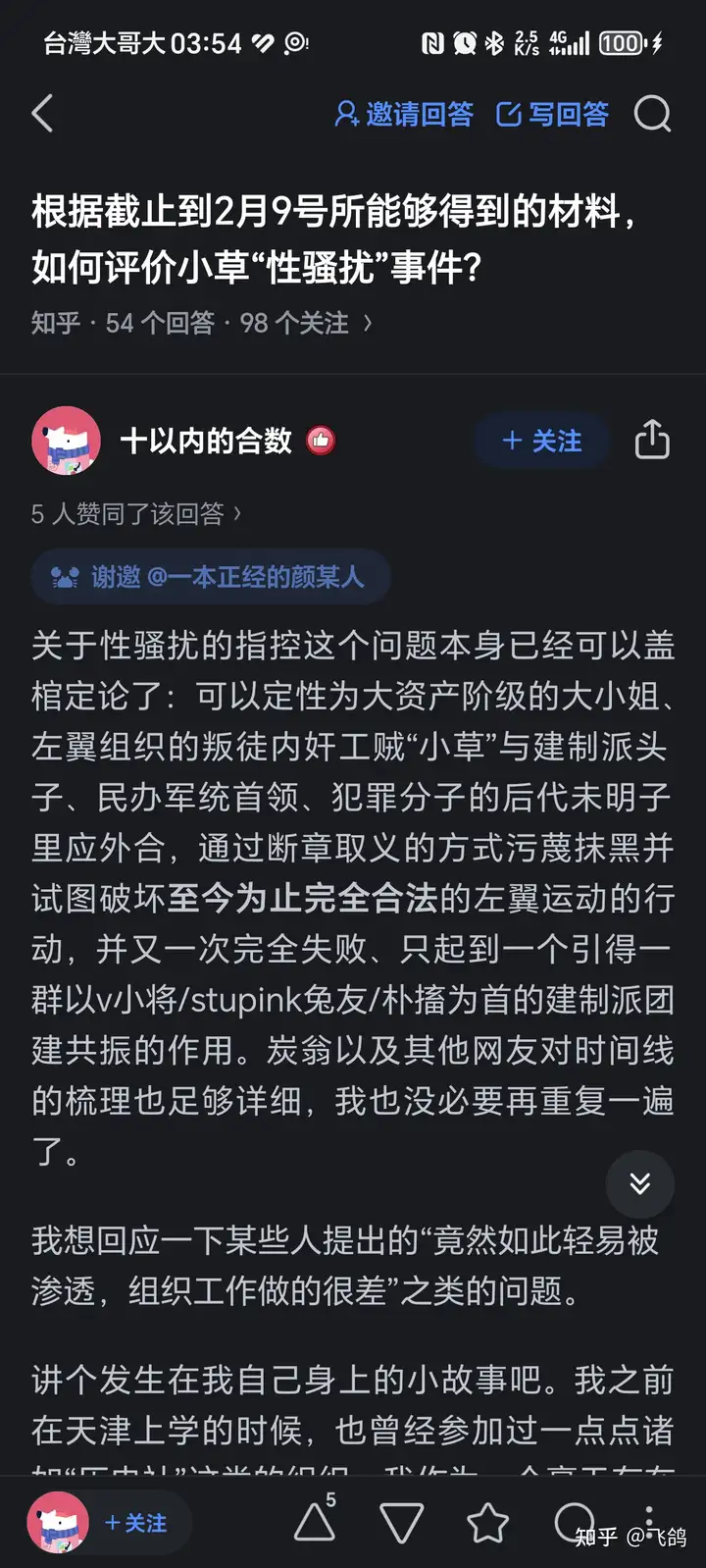706x1568 pixels.
Task: Tap 写回答 to write an answer
Action: (x=552, y=114)
